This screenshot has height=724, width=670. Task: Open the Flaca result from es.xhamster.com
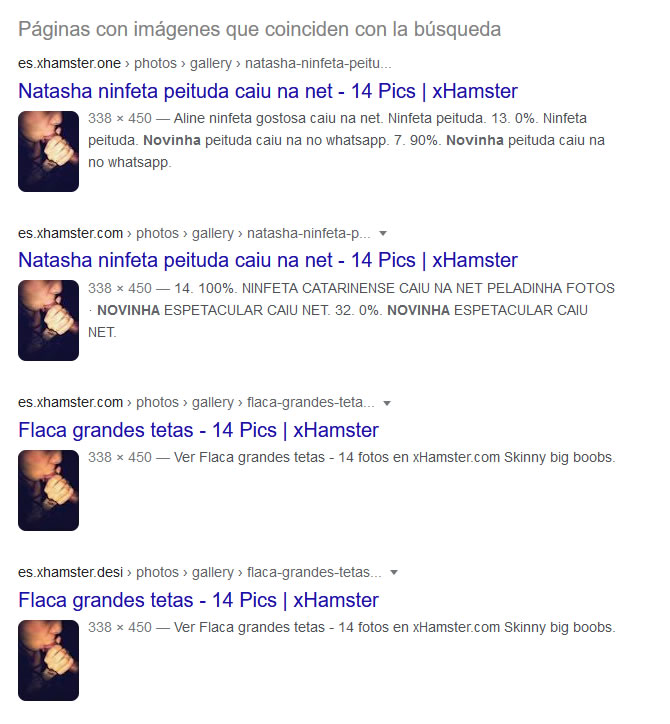tap(198, 431)
